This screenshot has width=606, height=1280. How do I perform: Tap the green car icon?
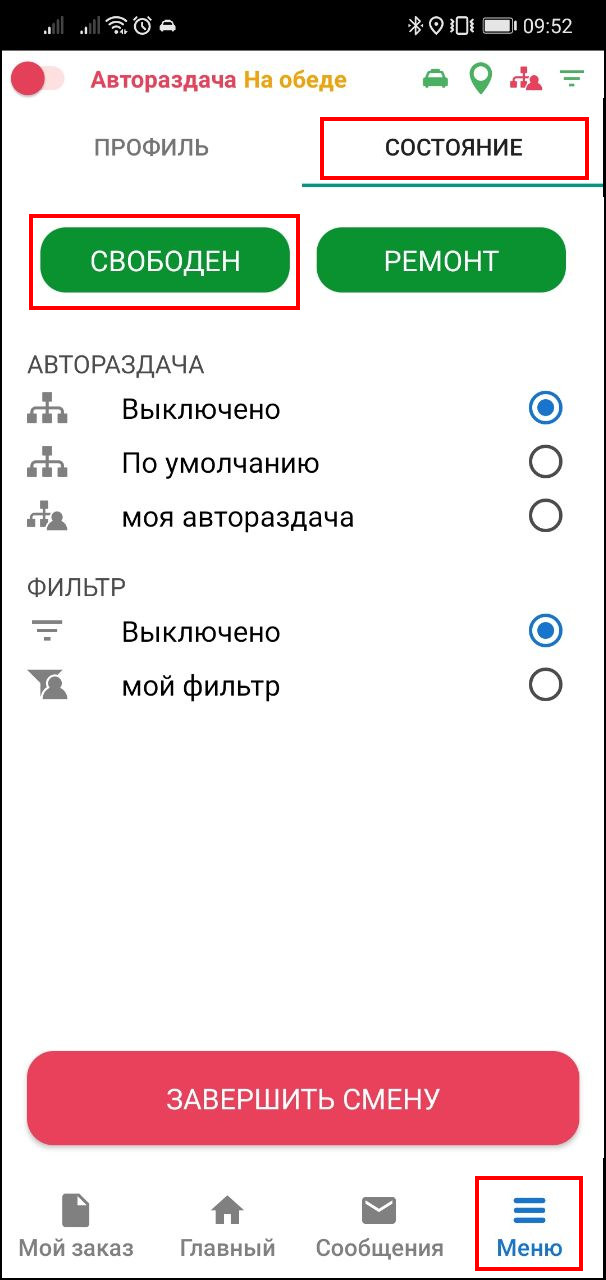435,79
